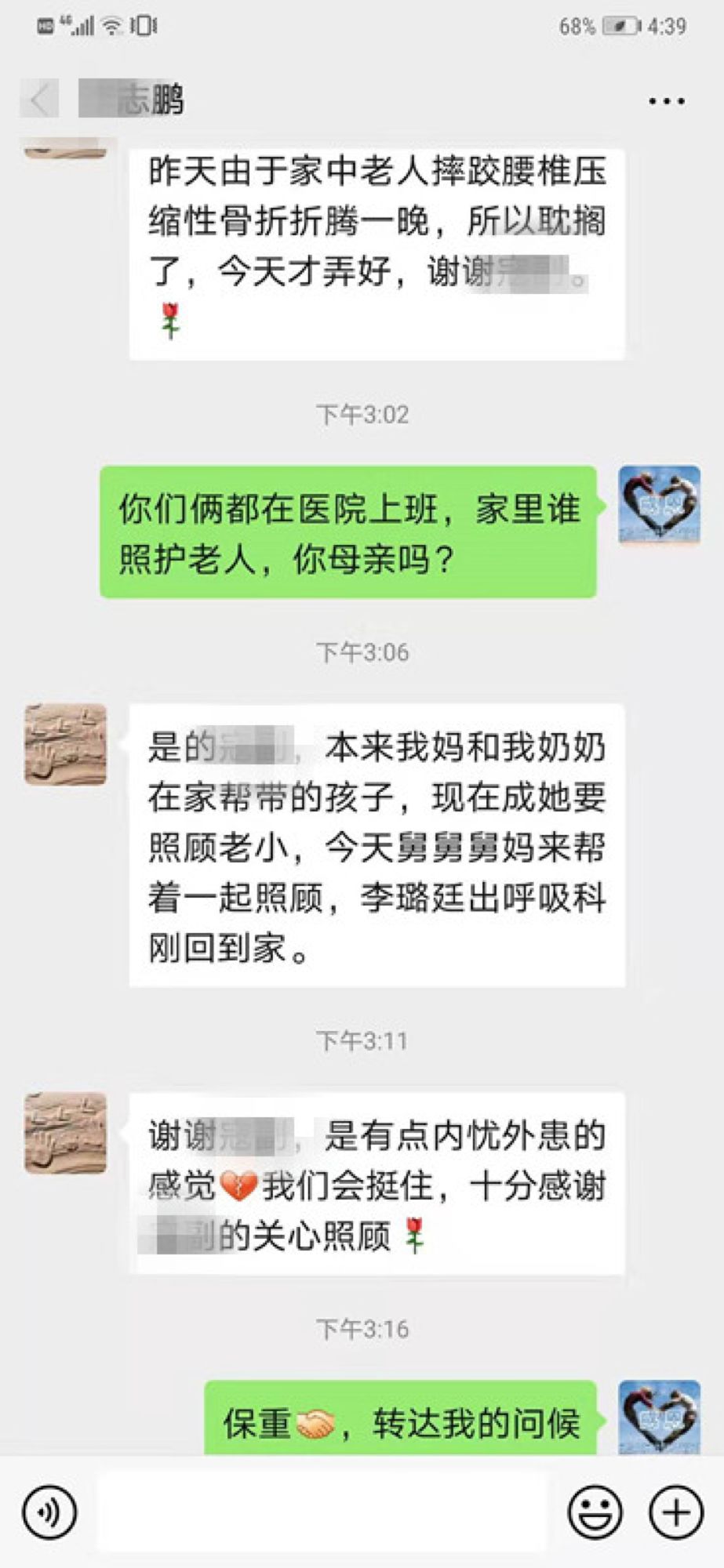Go back to the chat list
724x1568 pixels.
click(39, 100)
